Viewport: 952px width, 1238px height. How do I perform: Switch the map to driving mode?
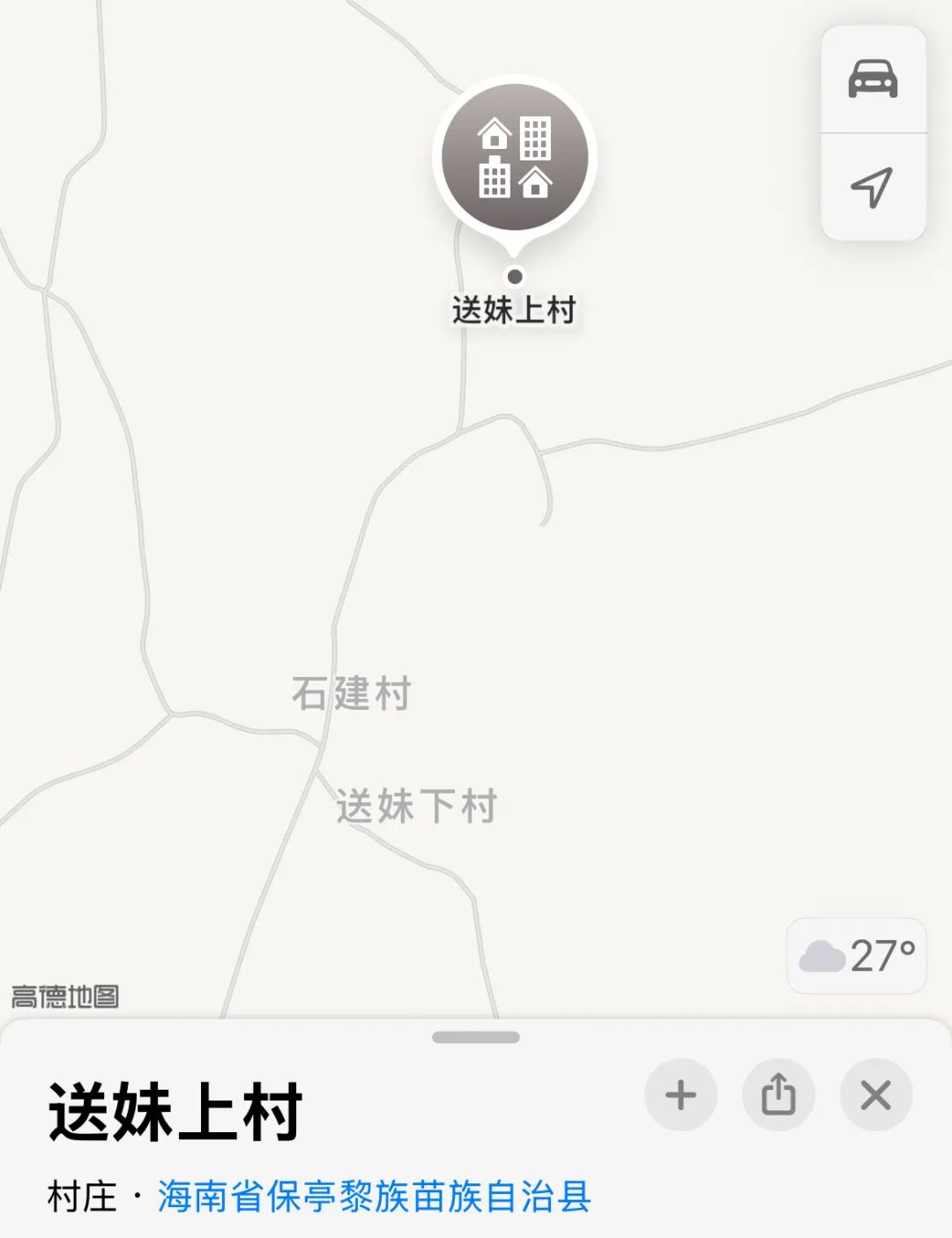873,79
